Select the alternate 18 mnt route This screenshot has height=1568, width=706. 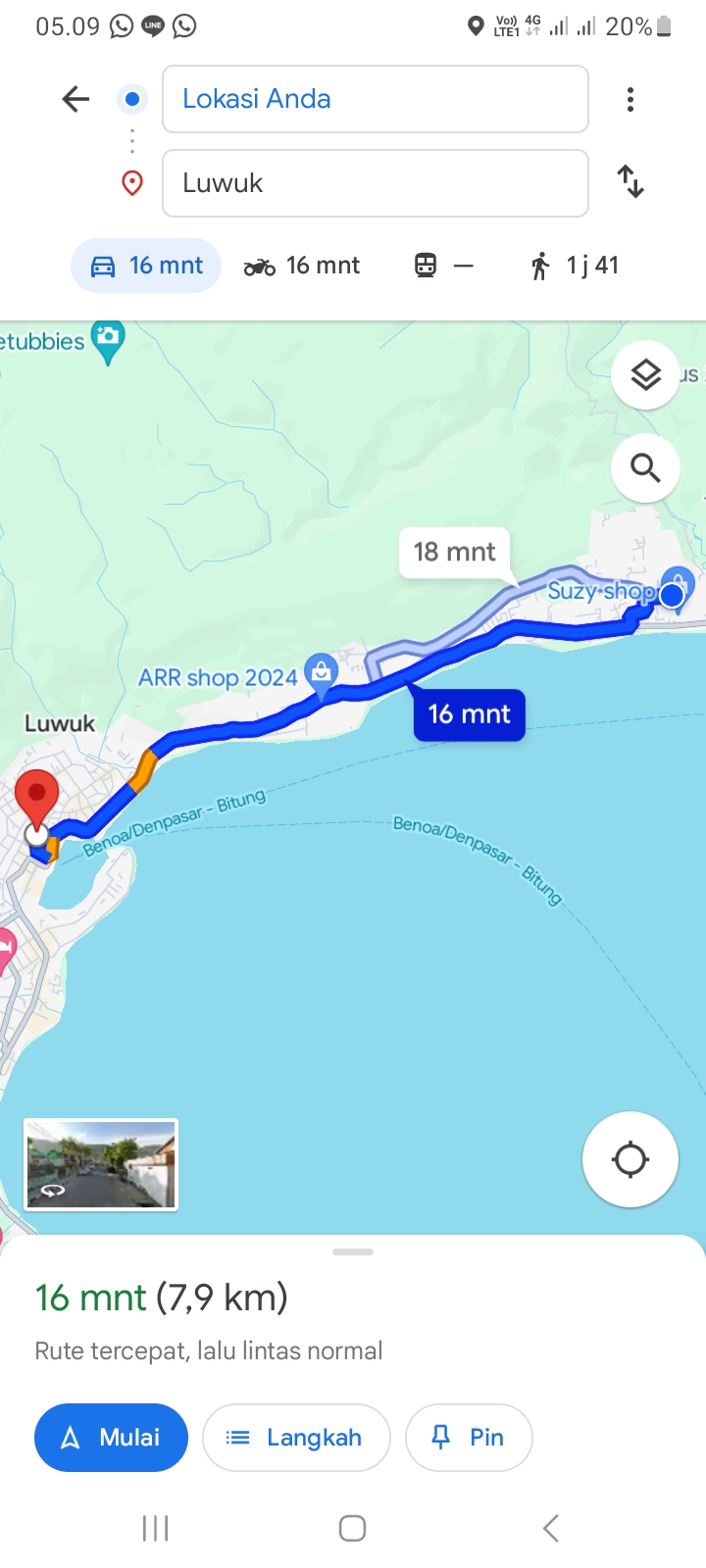(x=454, y=553)
